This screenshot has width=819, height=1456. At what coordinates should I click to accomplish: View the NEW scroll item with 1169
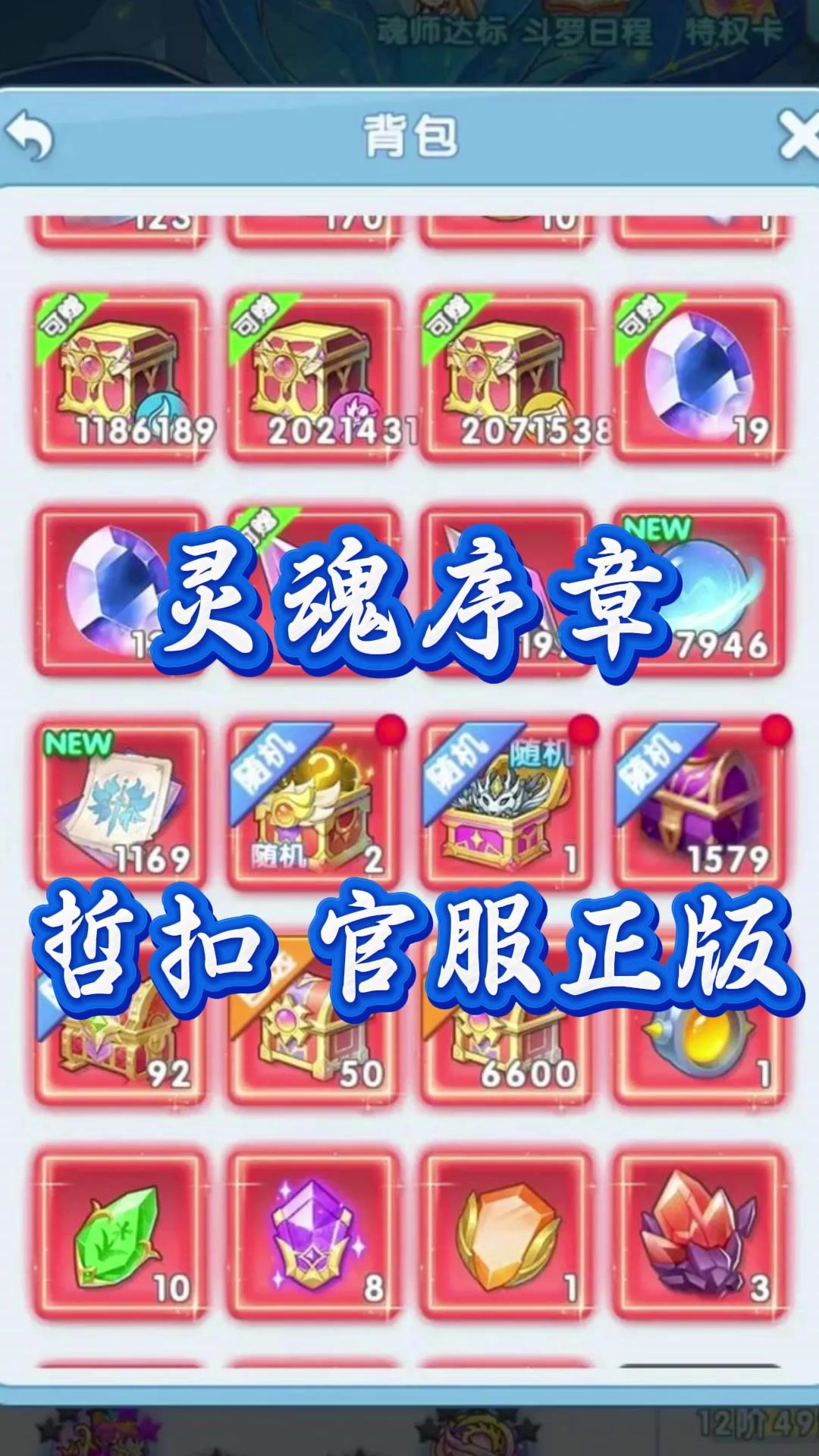click(x=120, y=805)
